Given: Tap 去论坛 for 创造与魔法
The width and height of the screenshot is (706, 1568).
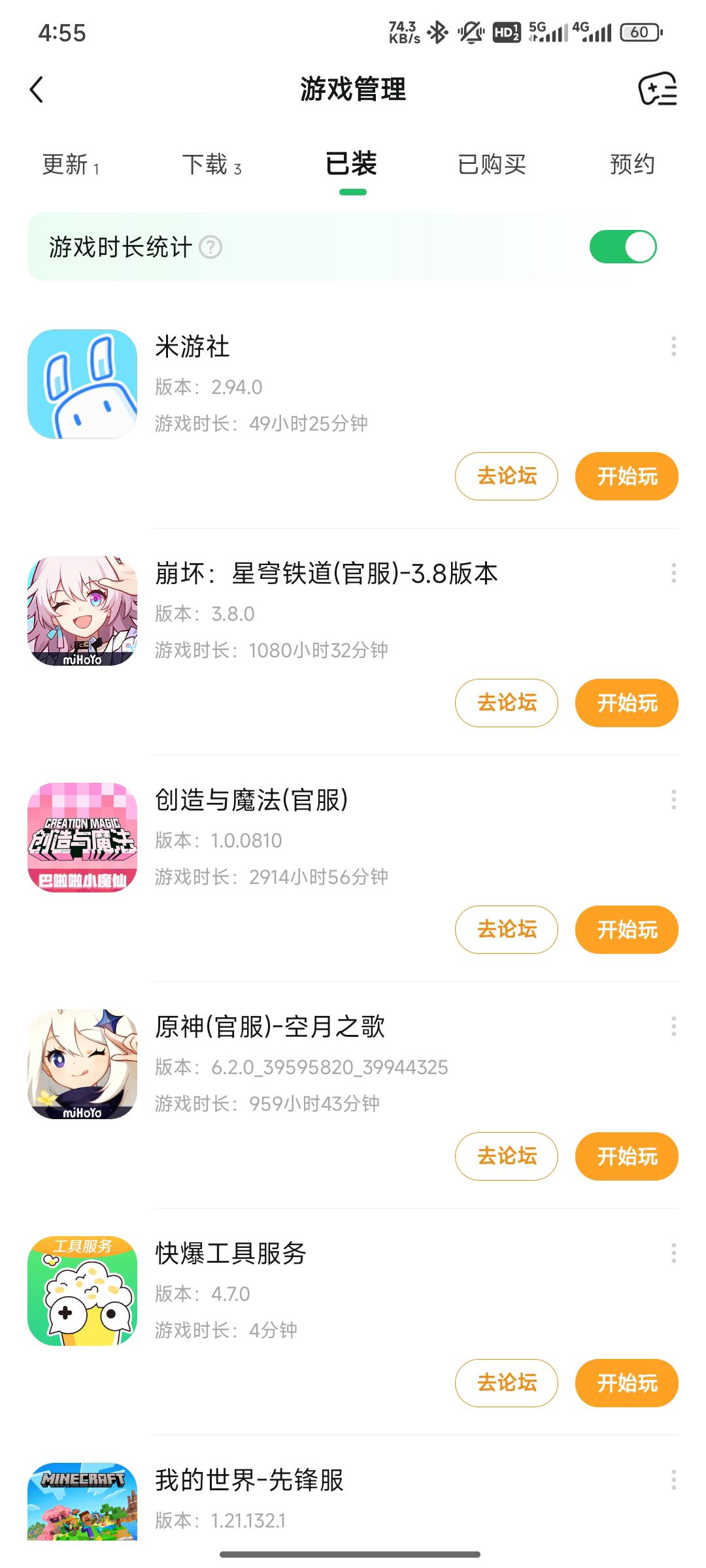Looking at the screenshot, I should click(x=505, y=930).
